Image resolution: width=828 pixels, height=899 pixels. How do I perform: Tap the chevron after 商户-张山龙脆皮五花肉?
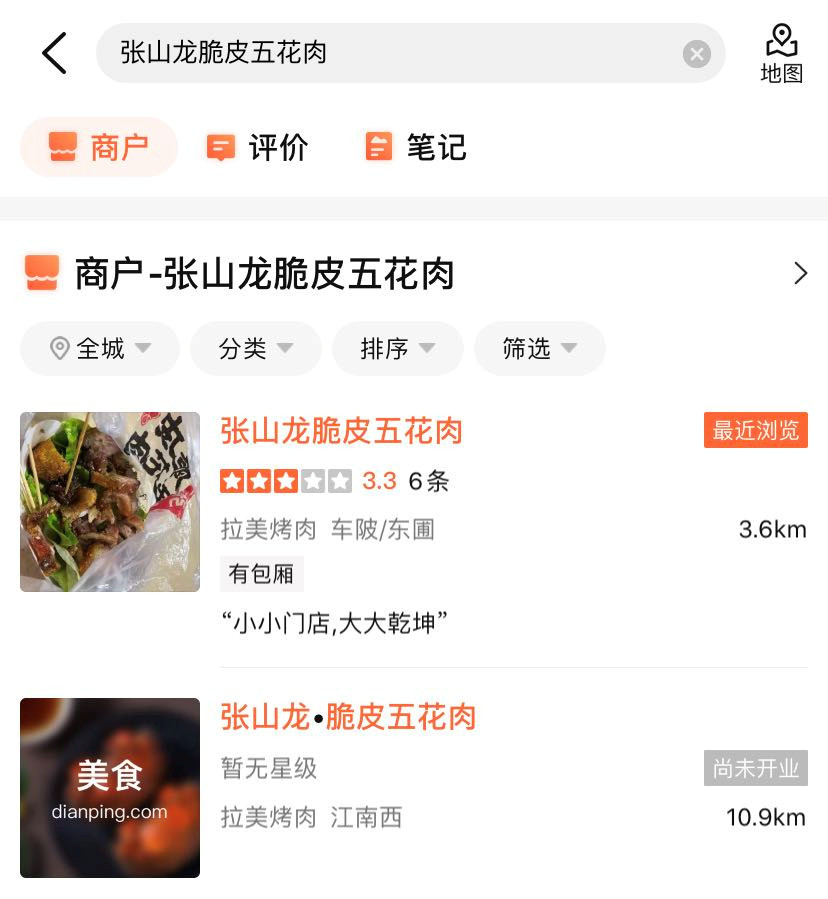799,272
